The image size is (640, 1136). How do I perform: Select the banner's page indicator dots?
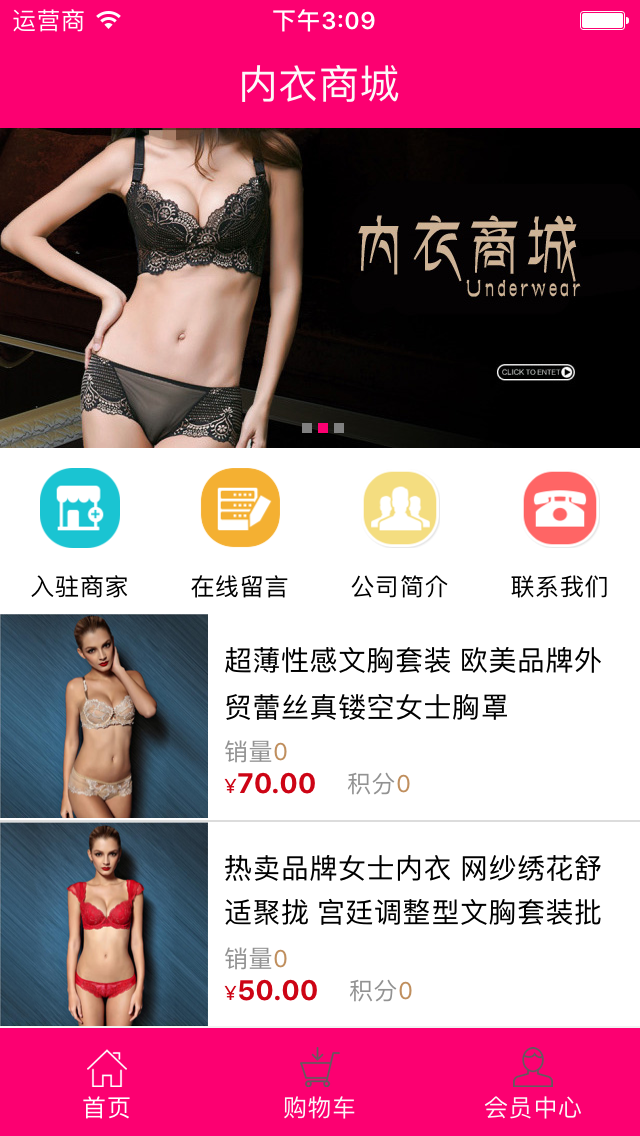(323, 428)
